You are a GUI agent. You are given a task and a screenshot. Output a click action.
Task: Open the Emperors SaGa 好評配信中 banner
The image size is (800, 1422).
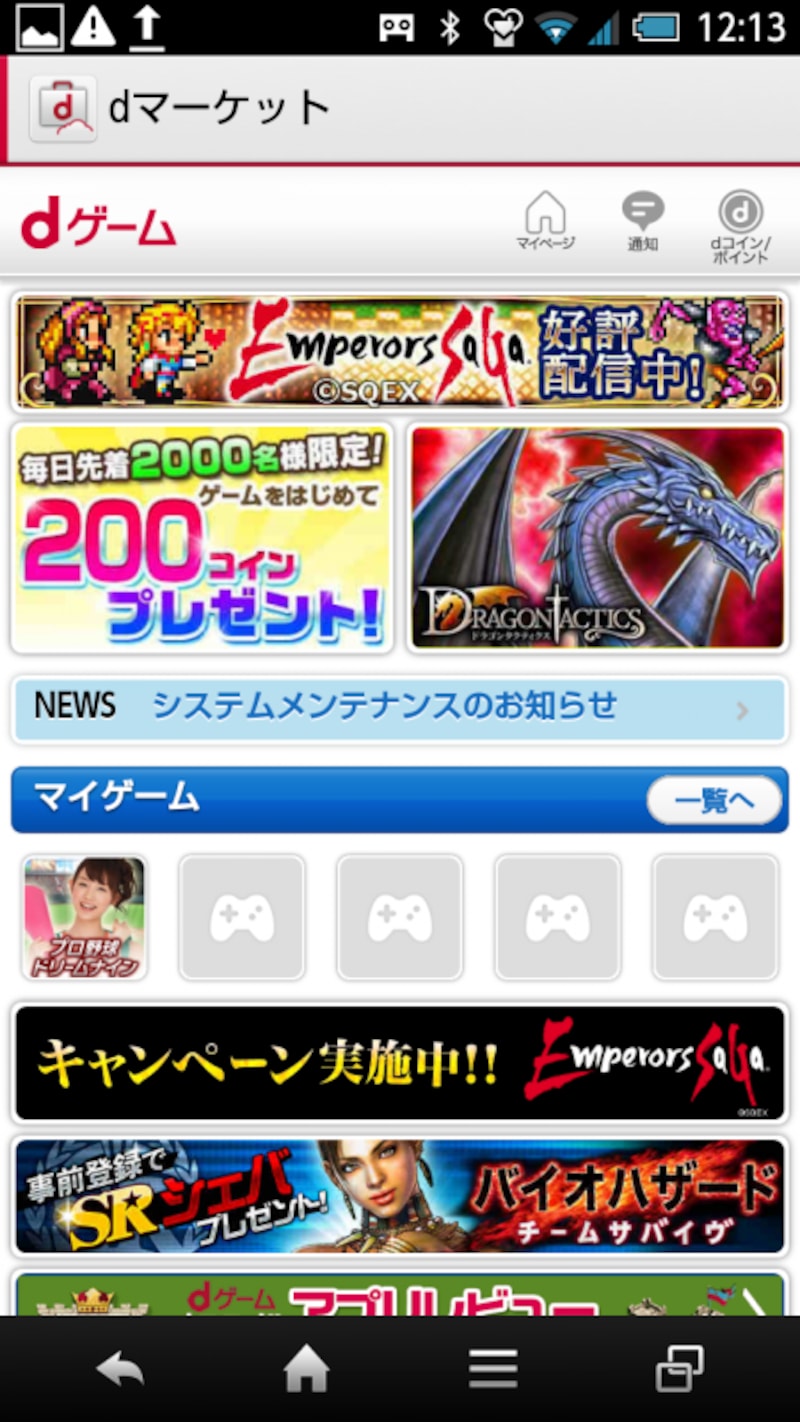[x=400, y=352]
